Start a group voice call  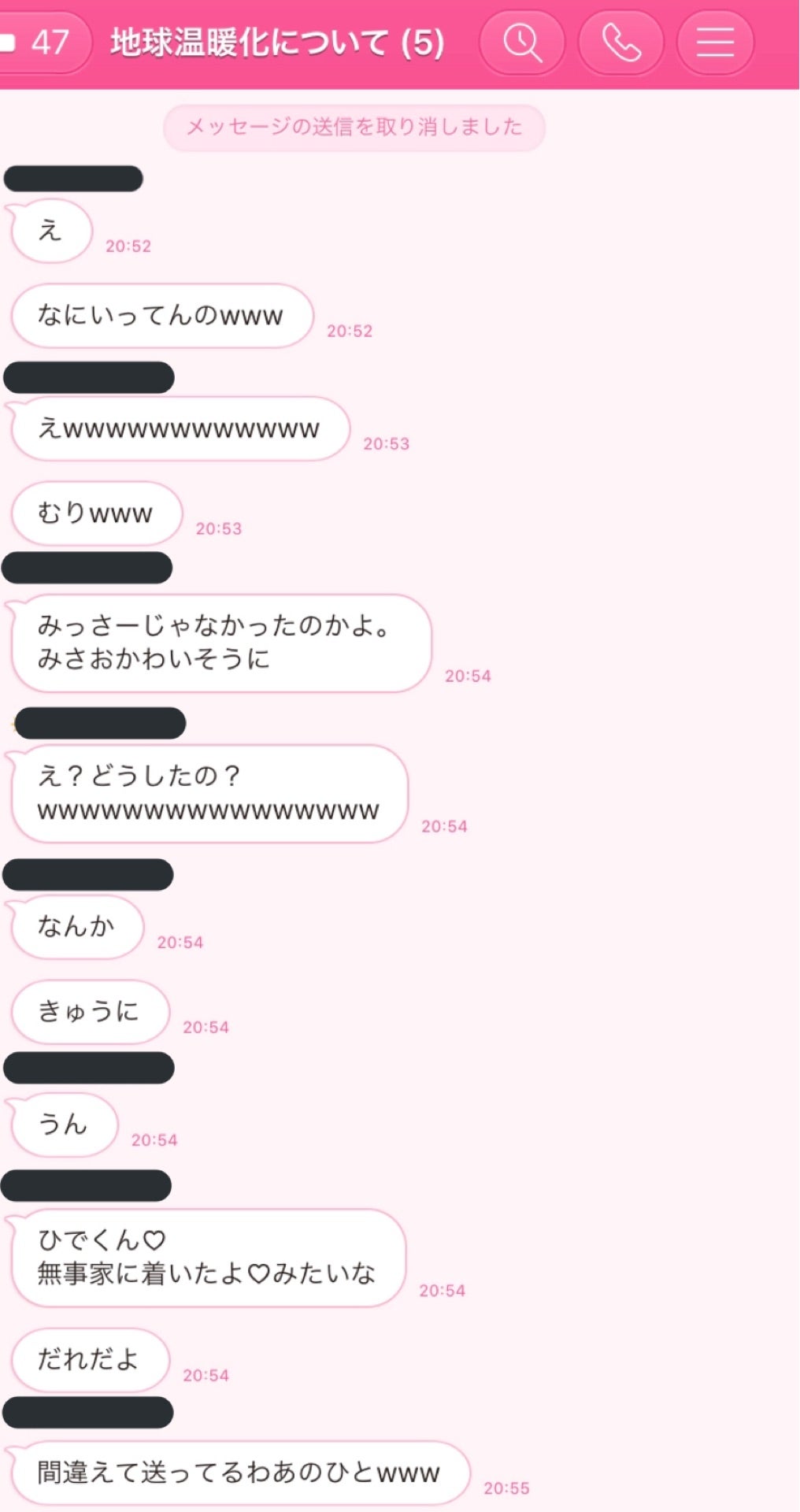(620, 42)
